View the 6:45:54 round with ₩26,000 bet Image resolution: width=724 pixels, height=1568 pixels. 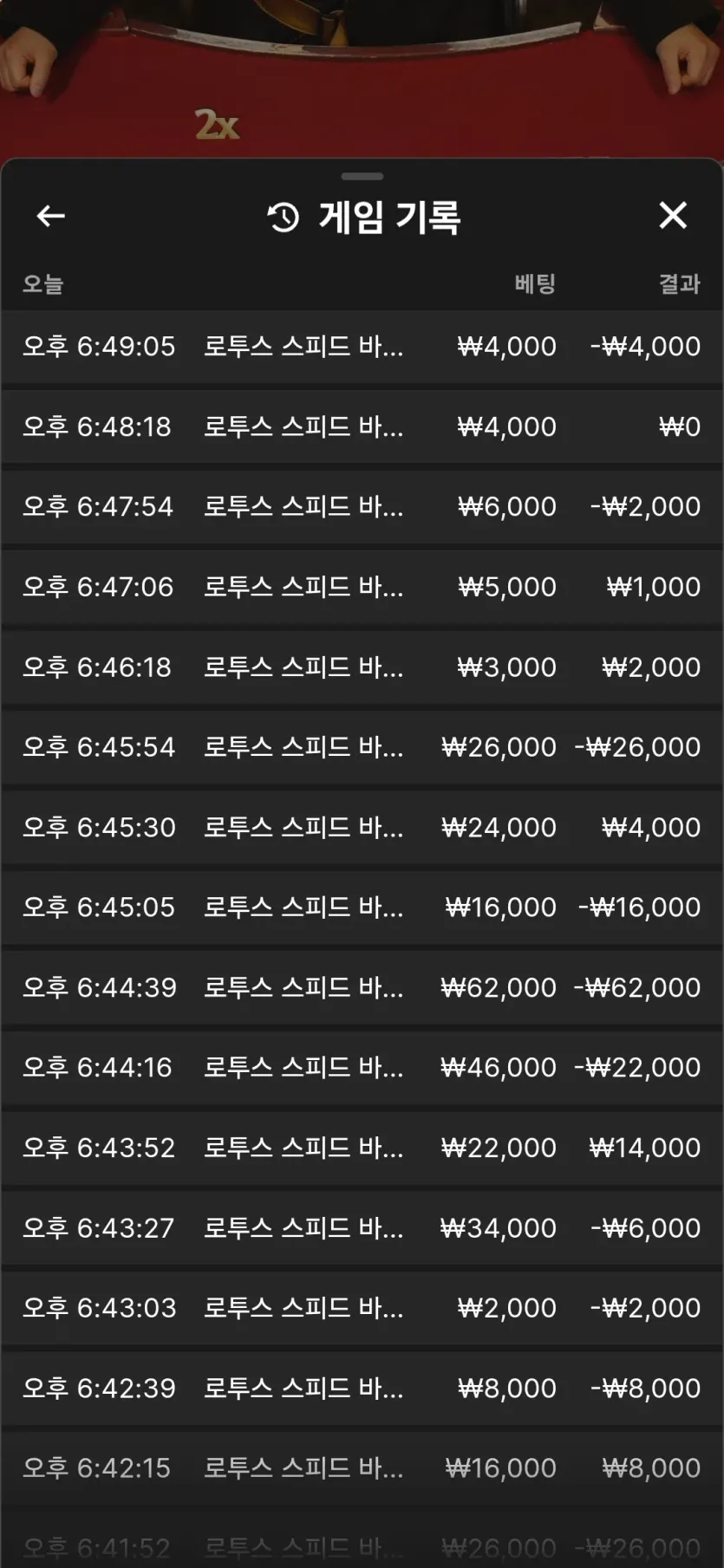(x=362, y=747)
